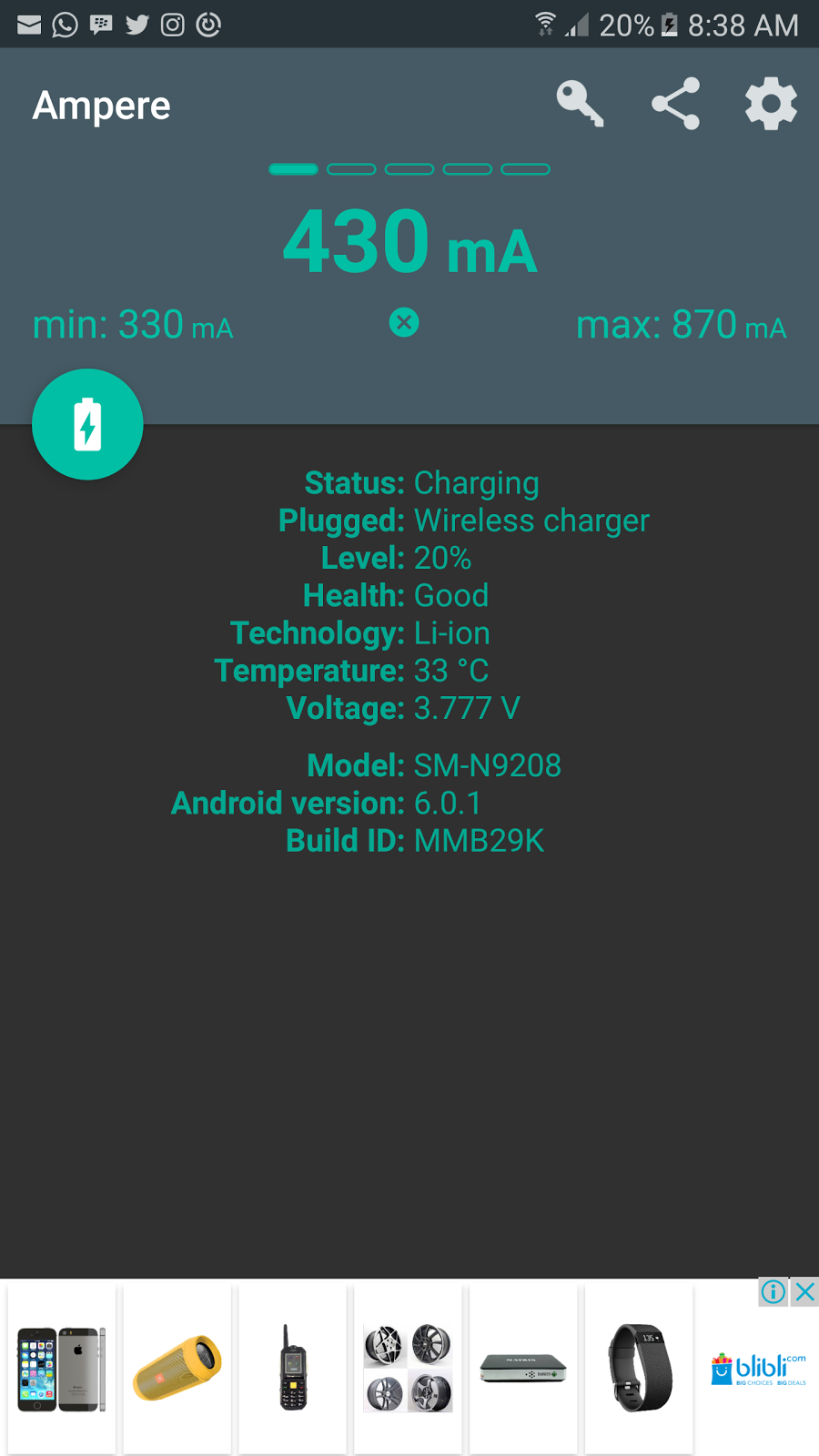The height and width of the screenshot is (1456, 819).
Task: Open the iPhone ad tile
Action: [62, 1369]
